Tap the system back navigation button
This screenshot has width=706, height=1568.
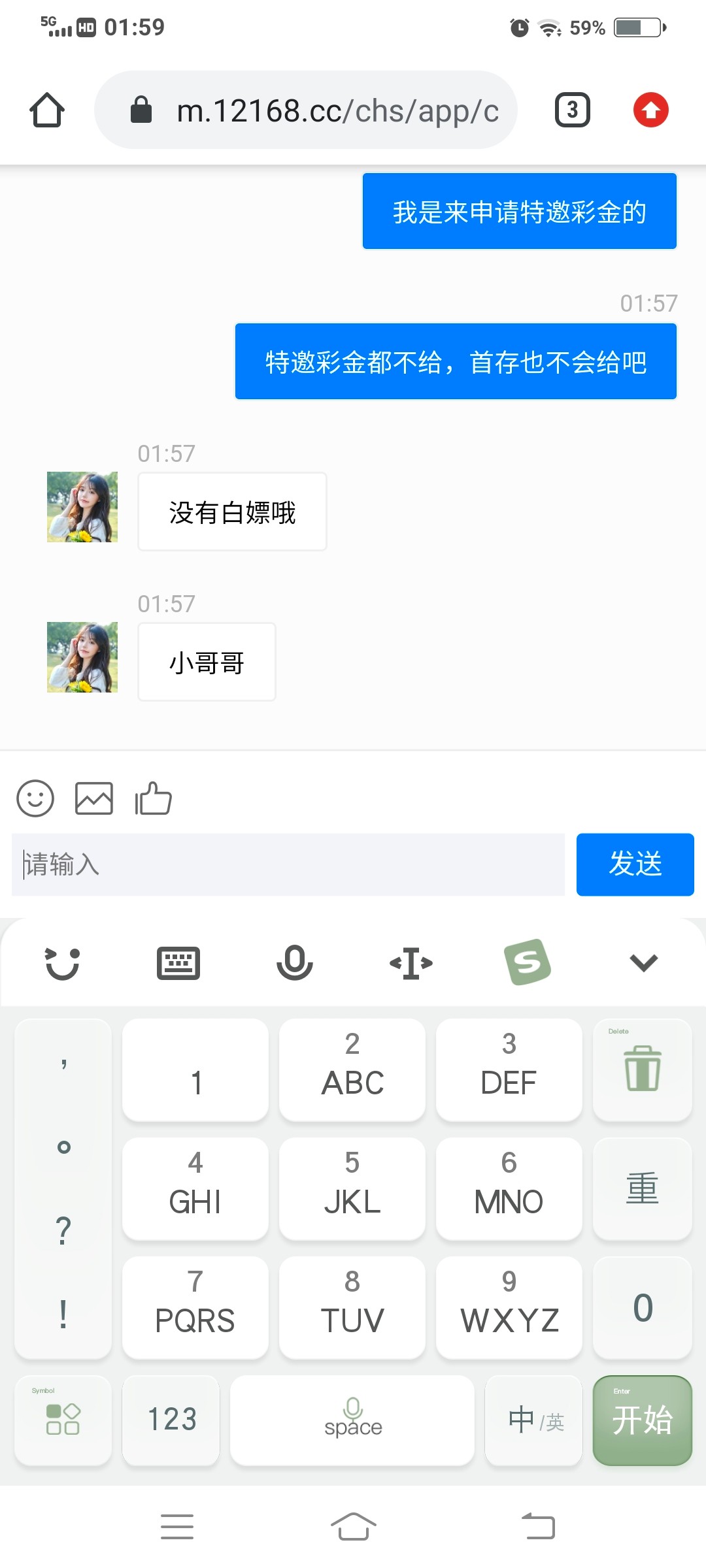click(x=538, y=1527)
